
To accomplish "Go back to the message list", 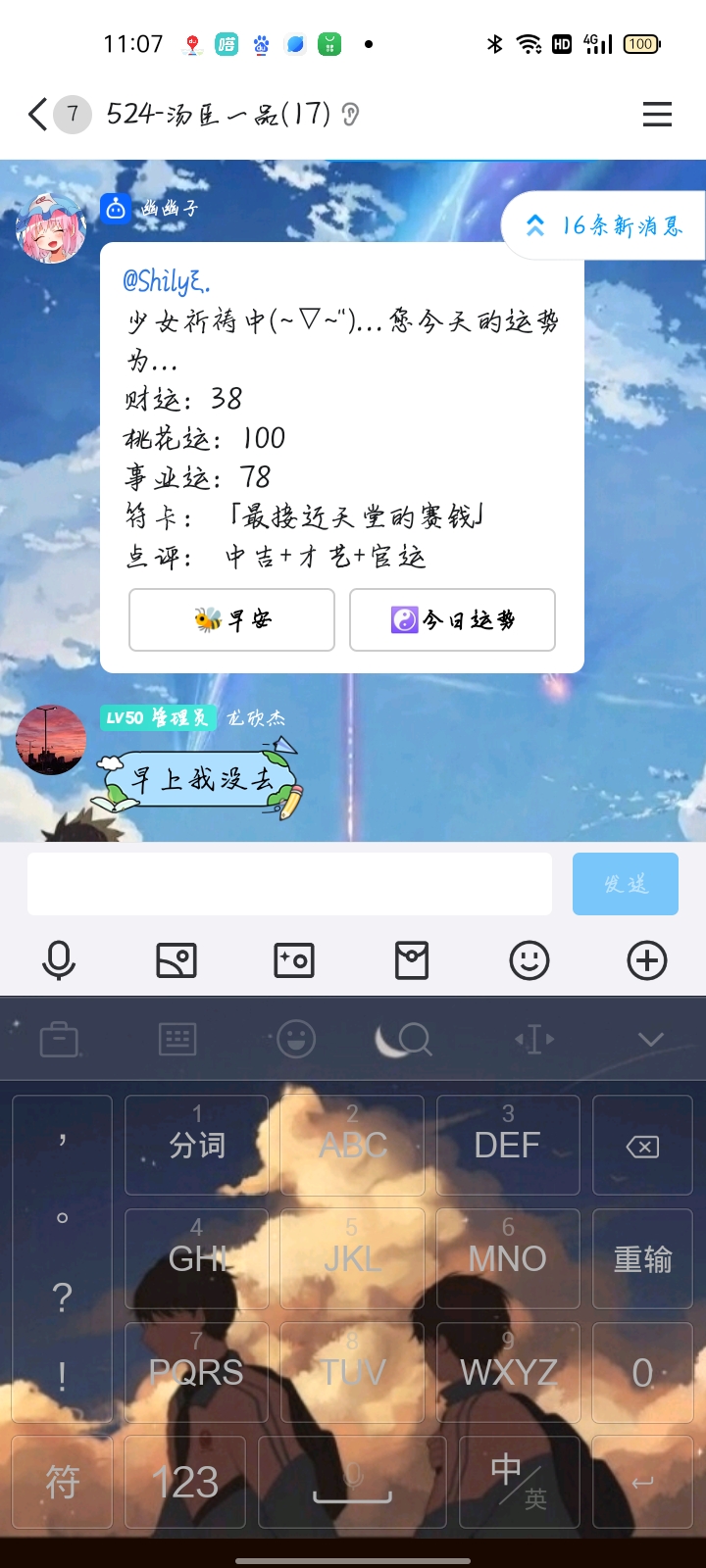I will (x=39, y=115).
